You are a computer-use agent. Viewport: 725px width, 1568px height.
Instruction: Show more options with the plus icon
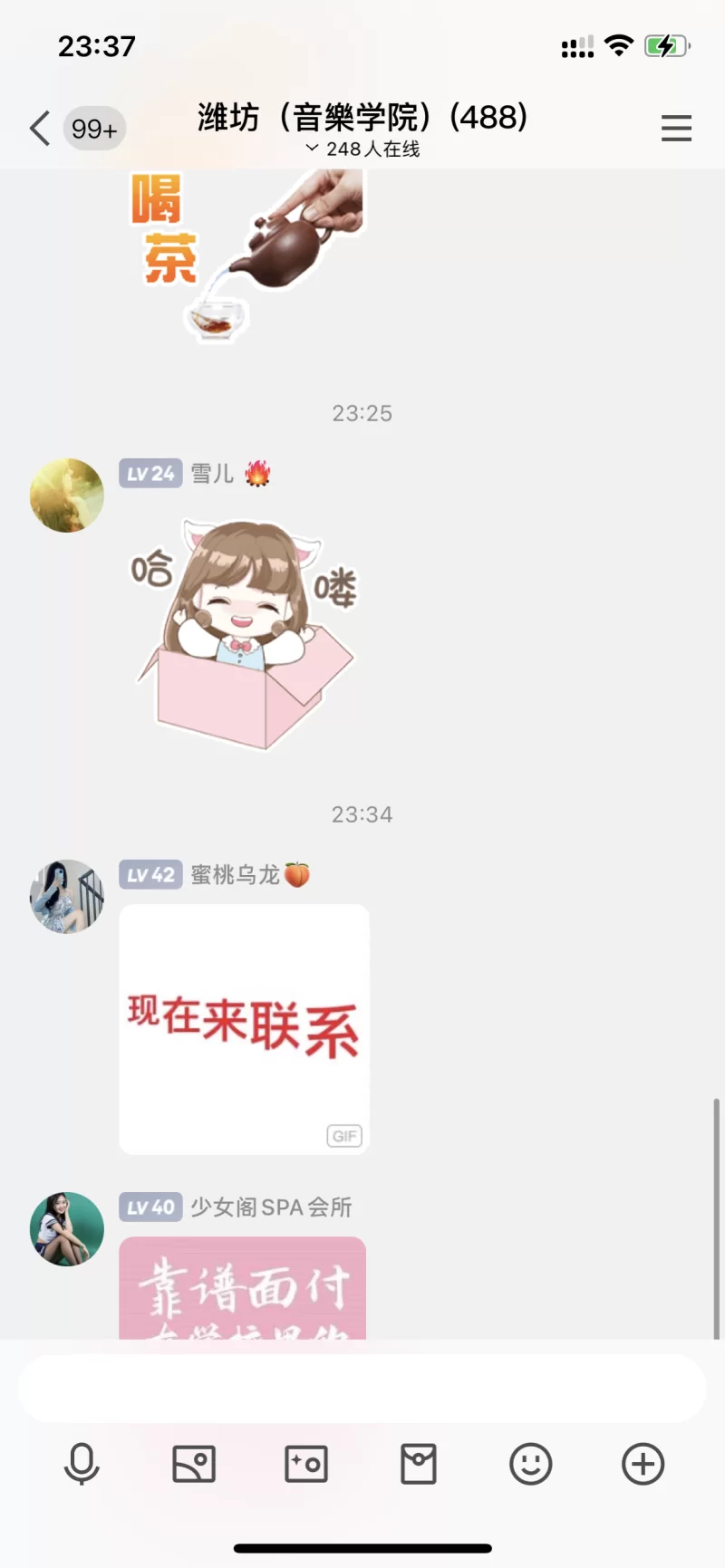click(643, 1464)
